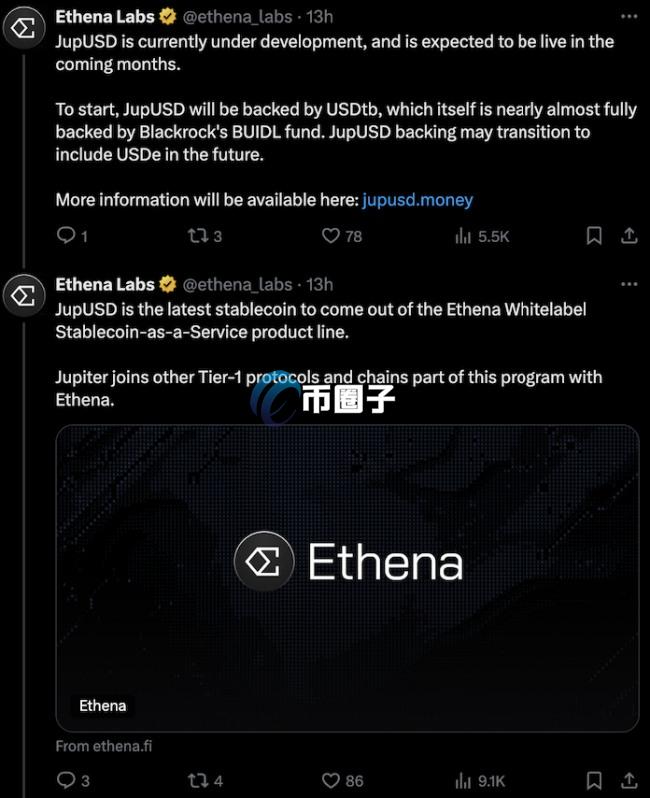
Task: Share the JupUSD under development tweet
Action: pyautogui.click(x=629, y=236)
